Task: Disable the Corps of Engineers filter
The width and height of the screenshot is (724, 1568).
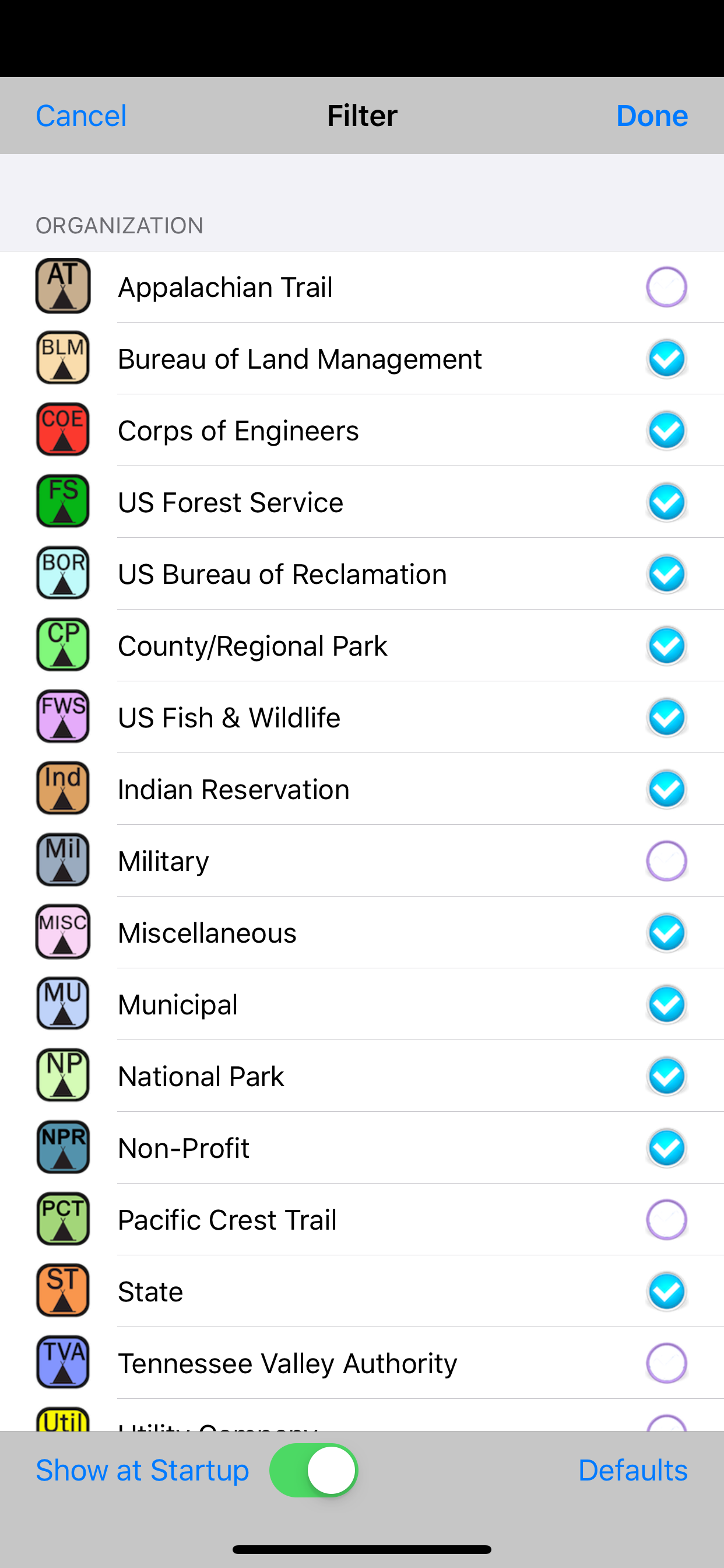Action: click(666, 429)
